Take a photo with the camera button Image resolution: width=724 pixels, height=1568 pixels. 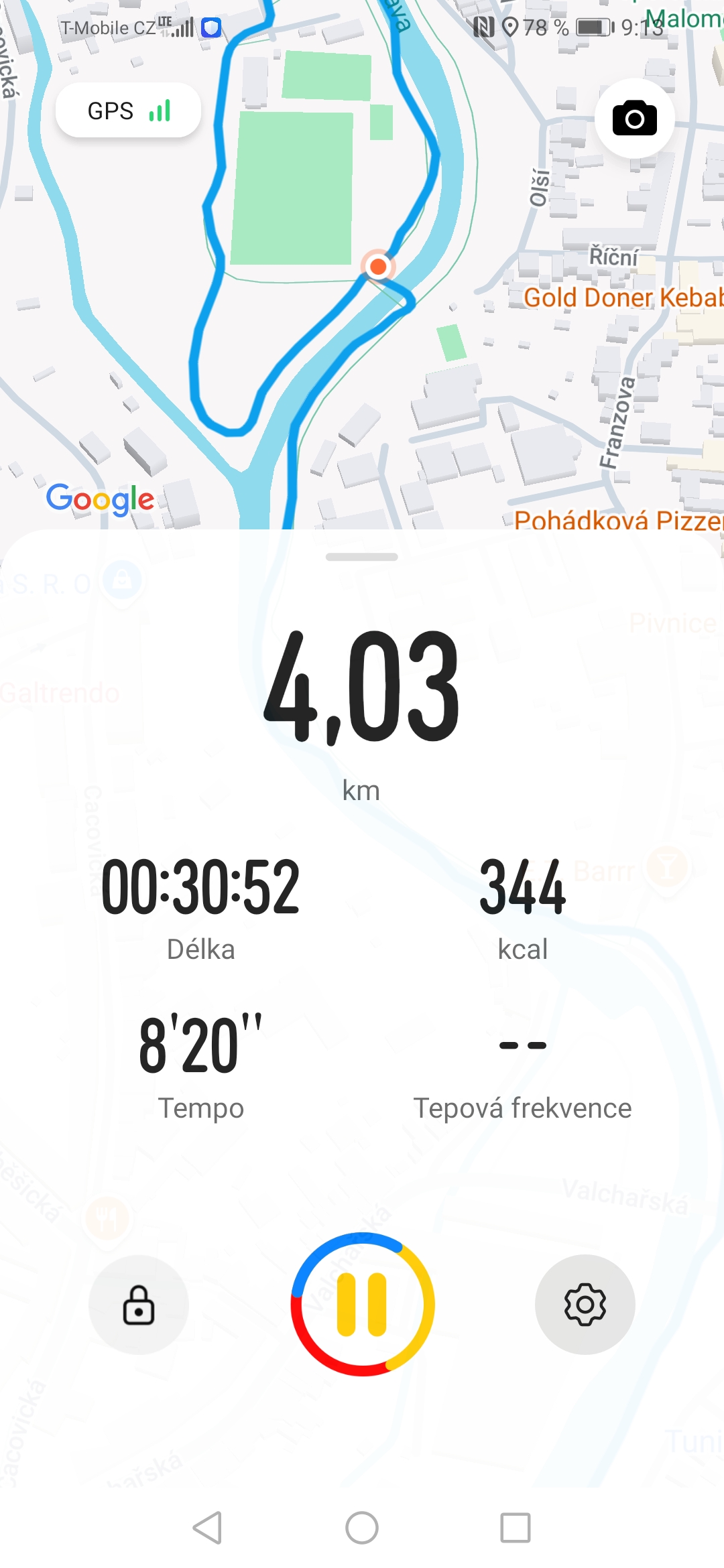point(634,119)
